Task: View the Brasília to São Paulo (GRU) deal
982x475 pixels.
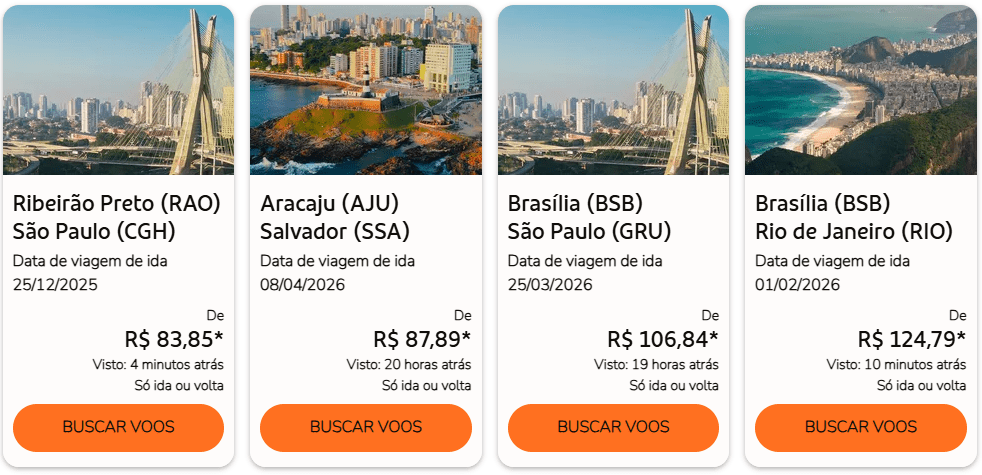Action: click(x=613, y=216)
